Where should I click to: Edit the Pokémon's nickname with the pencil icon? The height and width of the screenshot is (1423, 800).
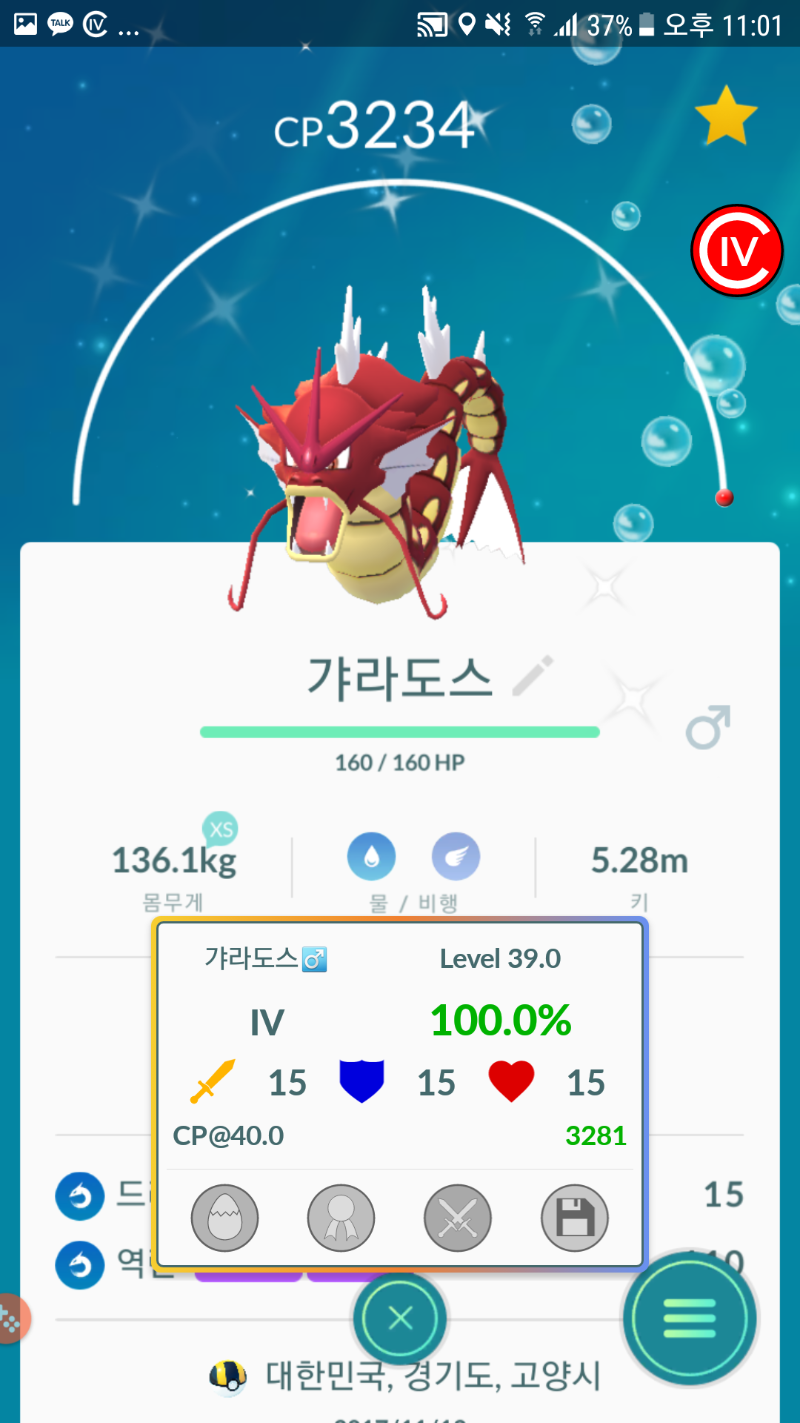[532, 677]
